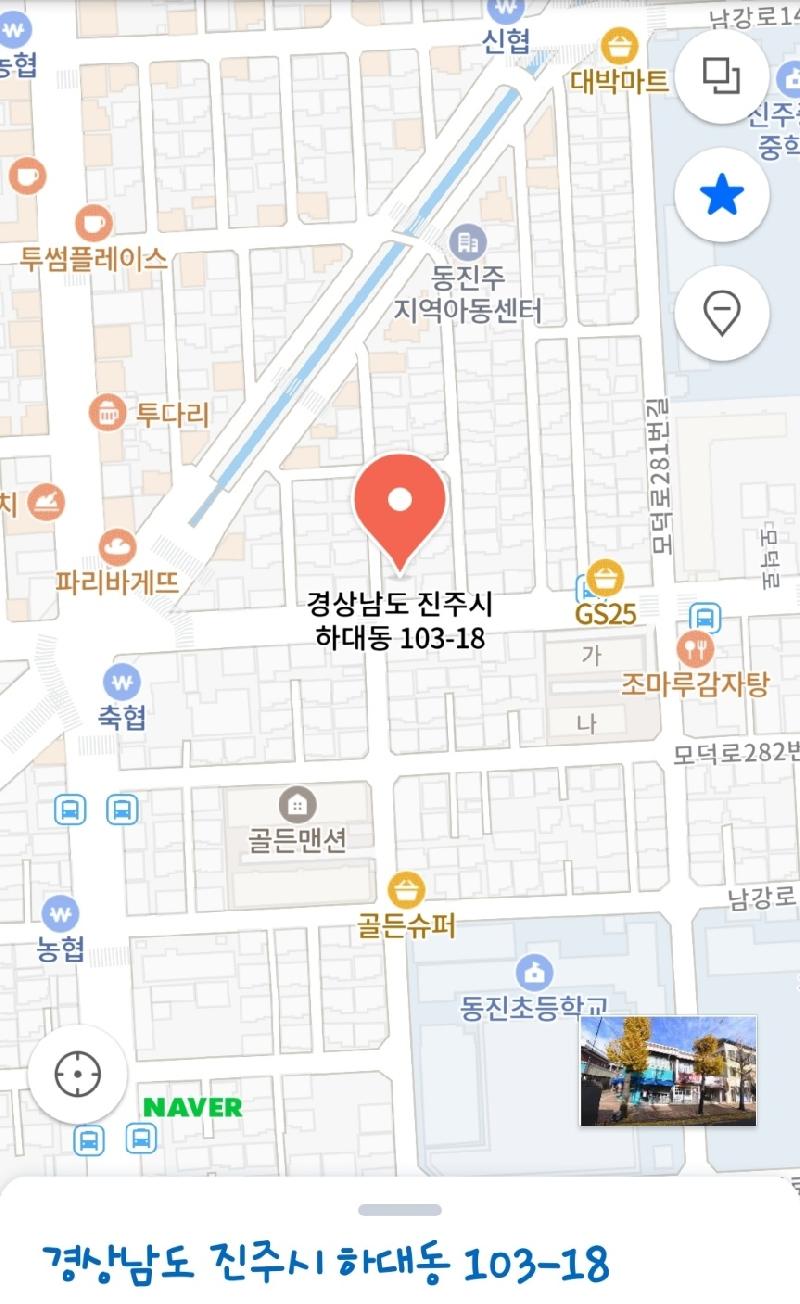The image size is (800, 1304).
Task: Open the 투썸플레이스 cafe marker
Action: click(x=93, y=223)
